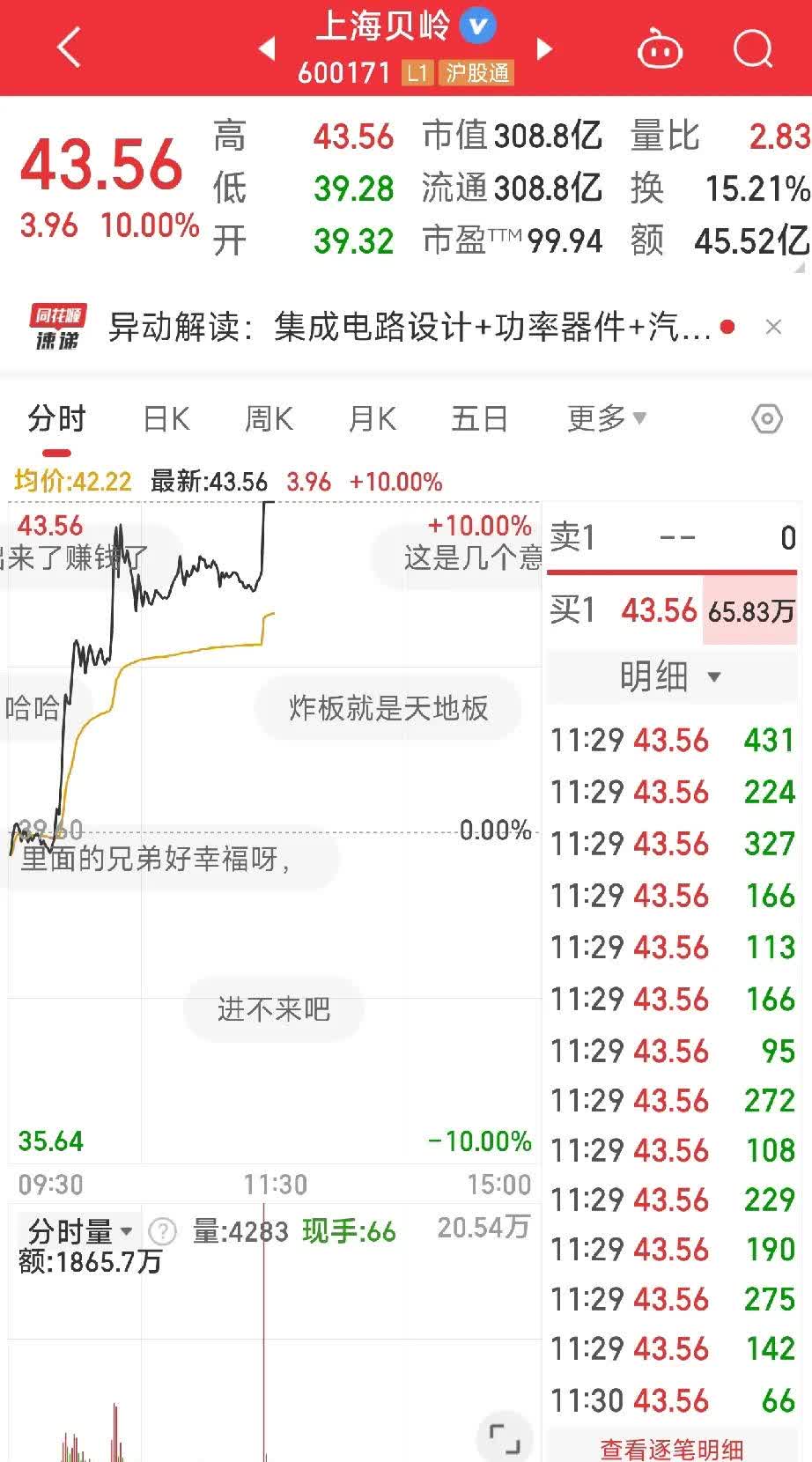Screen dimensions: 812x1462
Task: Open stock search magnifier
Action: (752, 48)
